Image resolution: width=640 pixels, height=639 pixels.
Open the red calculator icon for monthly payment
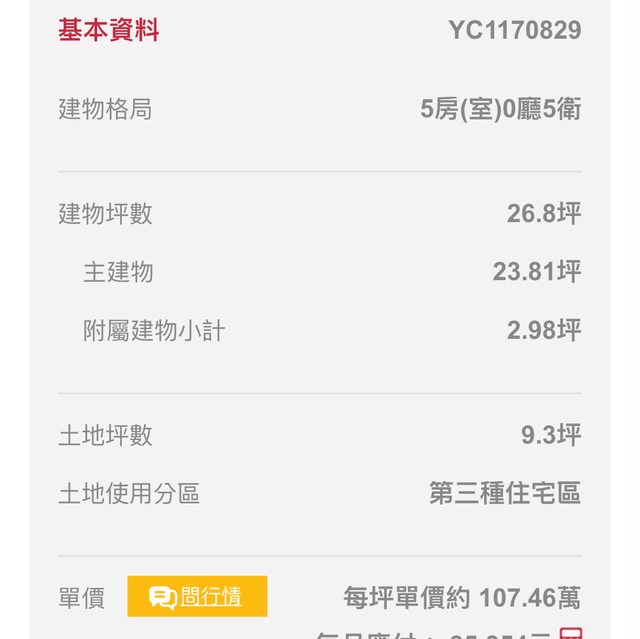[x=571, y=633]
